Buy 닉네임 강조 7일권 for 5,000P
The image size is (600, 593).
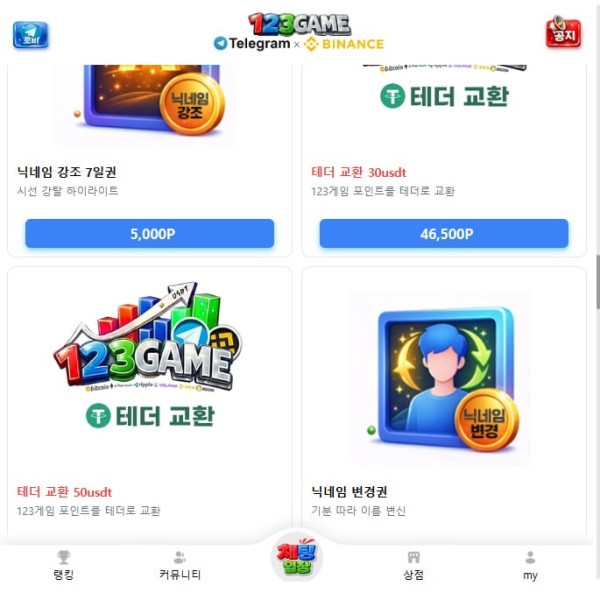tap(149, 234)
